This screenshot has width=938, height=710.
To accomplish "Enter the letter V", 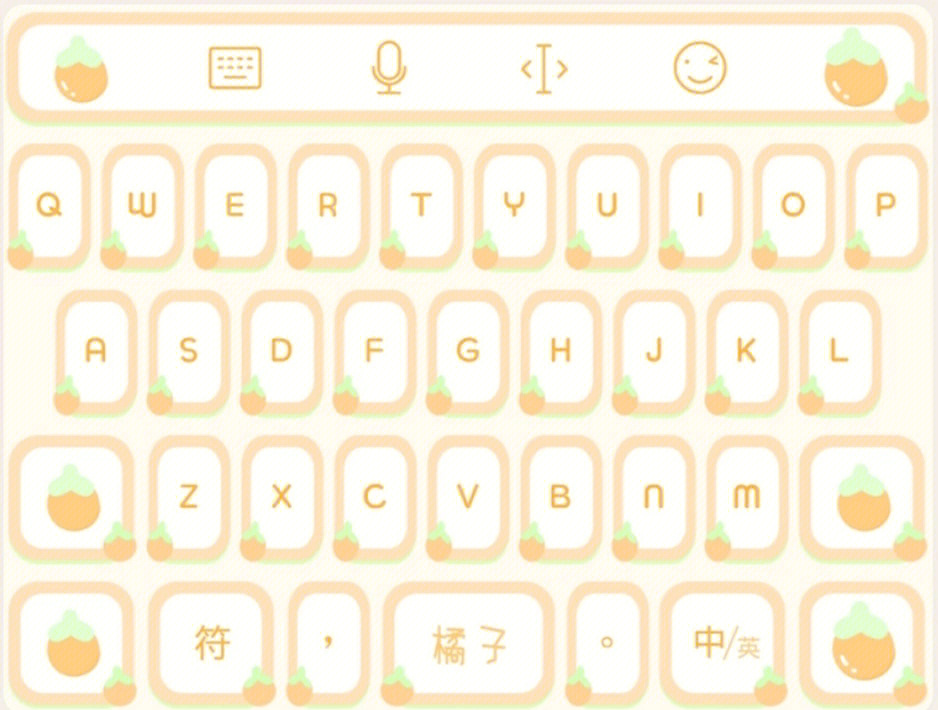I will [x=467, y=496].
